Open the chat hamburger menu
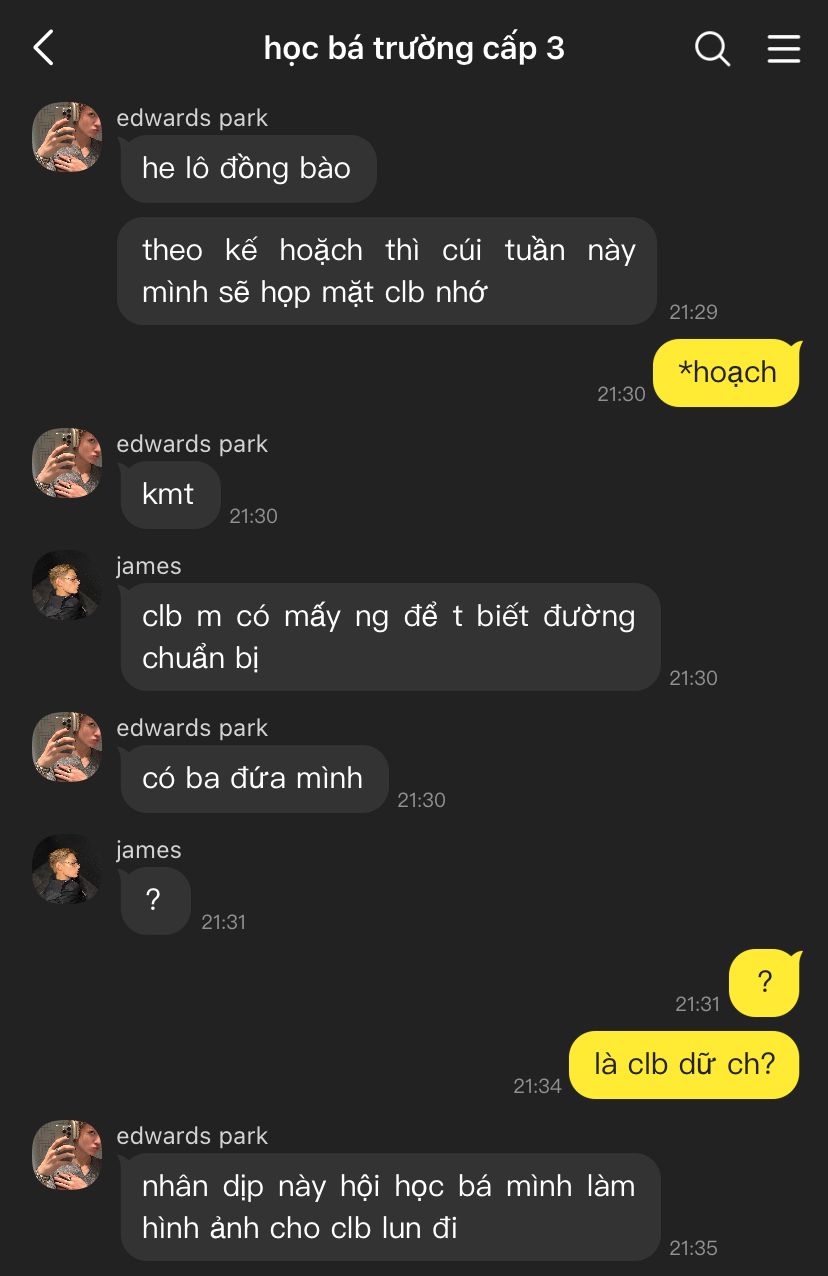828x1276 pixels. point(784,48)
